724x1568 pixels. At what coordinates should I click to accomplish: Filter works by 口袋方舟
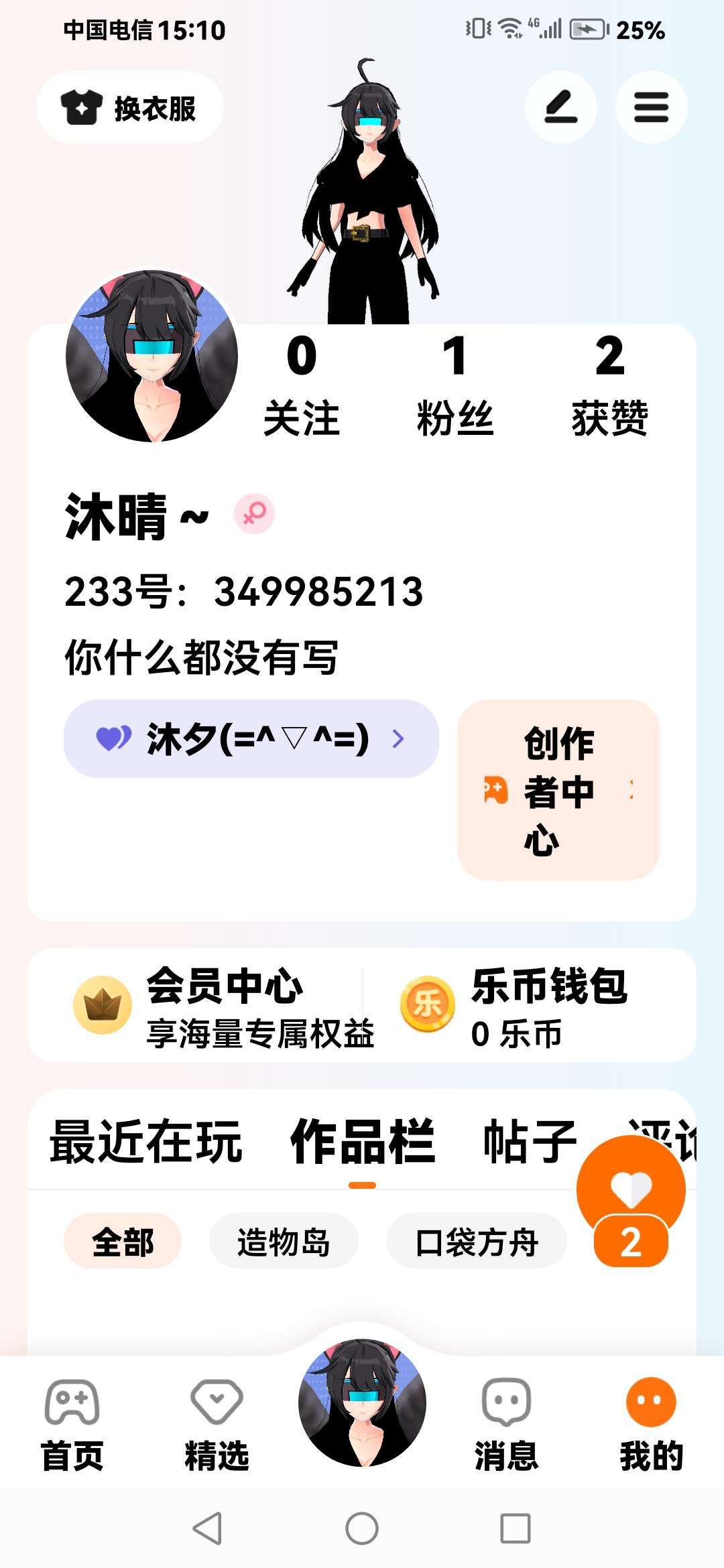(477, 1241)
